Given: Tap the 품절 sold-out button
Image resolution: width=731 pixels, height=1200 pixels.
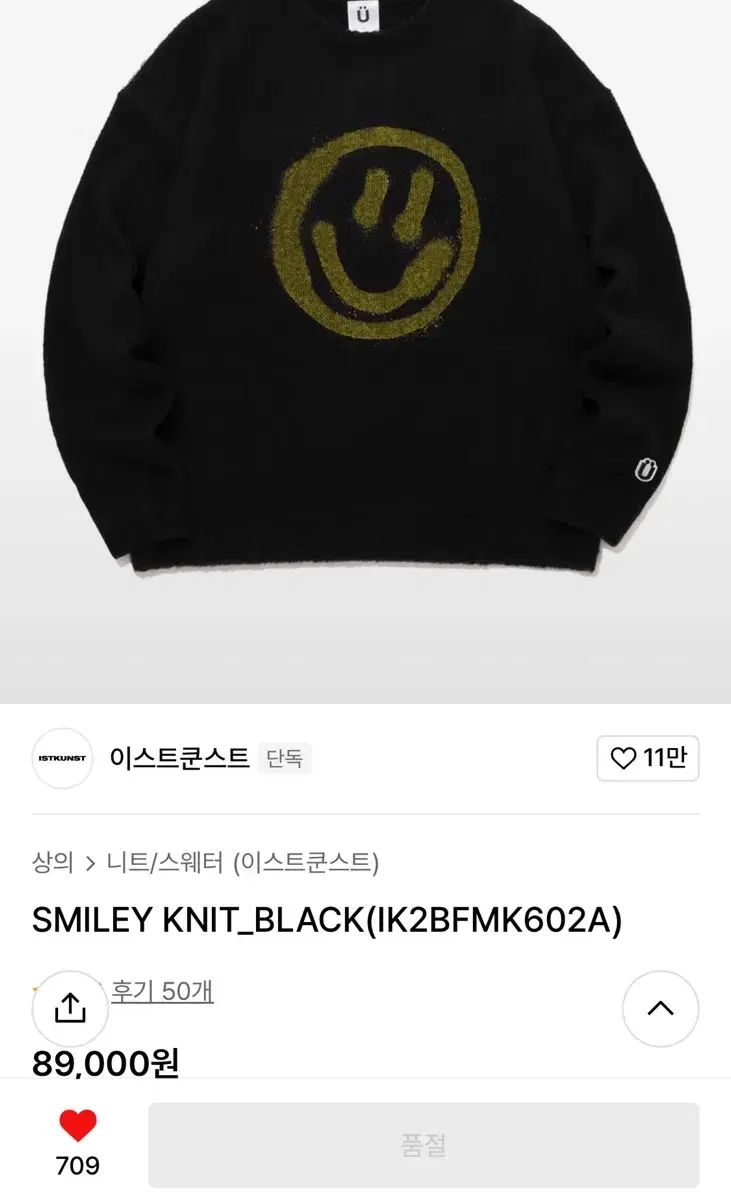Looking at the screenshot, I should click(424, 1145).
